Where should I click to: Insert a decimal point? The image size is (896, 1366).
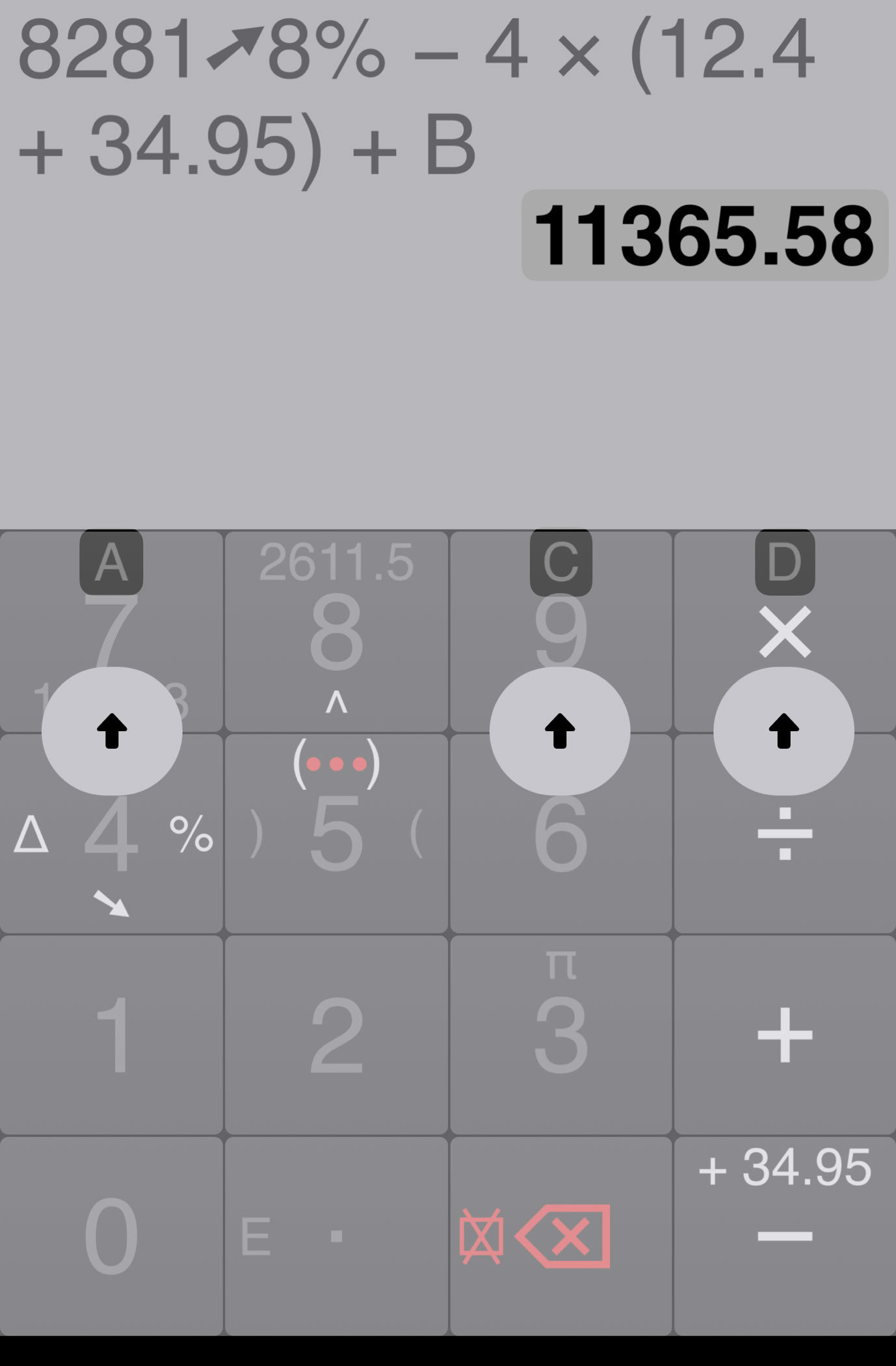click(x=336, y=1236)
